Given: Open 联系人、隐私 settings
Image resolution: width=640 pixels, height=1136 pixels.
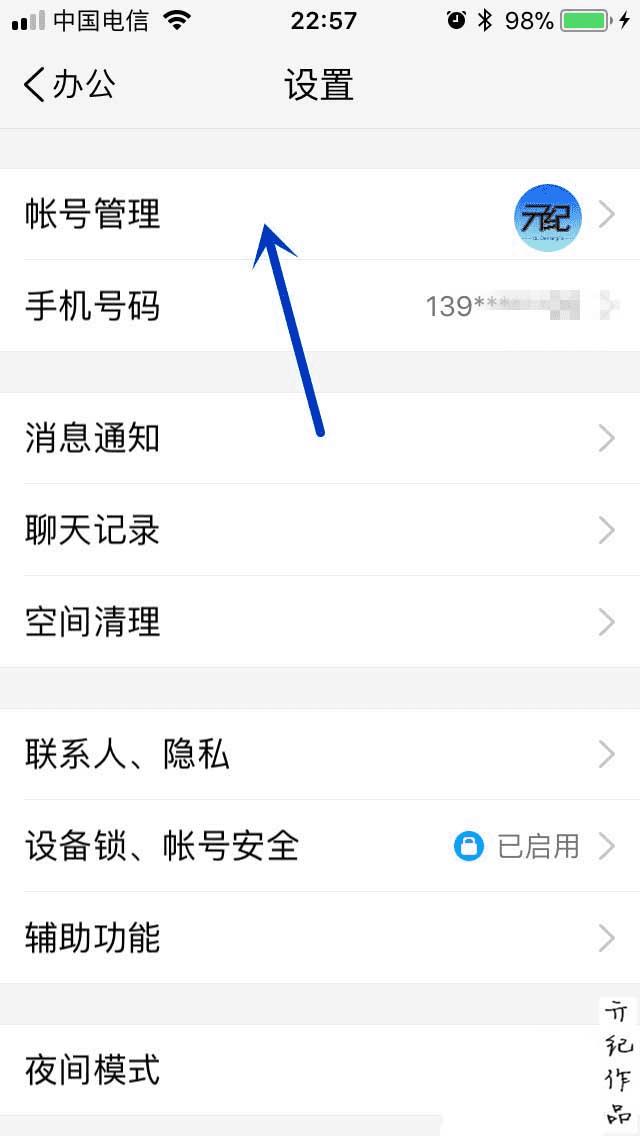Looking at the screenshot, I should click(320, 754).
